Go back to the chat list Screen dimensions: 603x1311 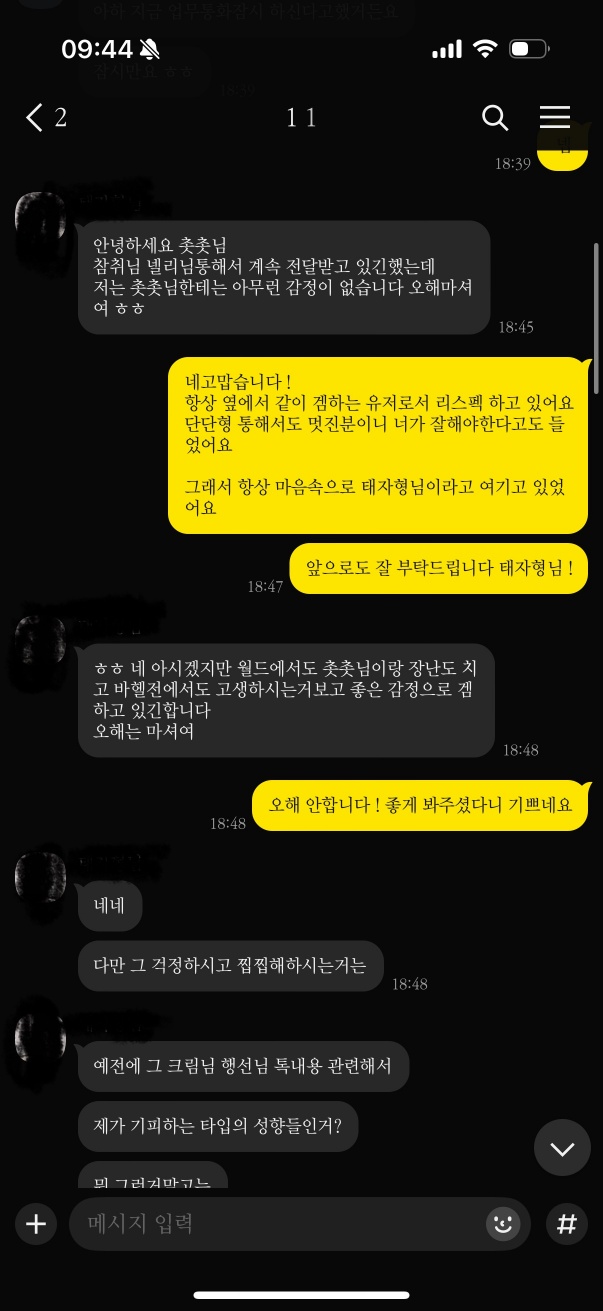tap(36, 118)
